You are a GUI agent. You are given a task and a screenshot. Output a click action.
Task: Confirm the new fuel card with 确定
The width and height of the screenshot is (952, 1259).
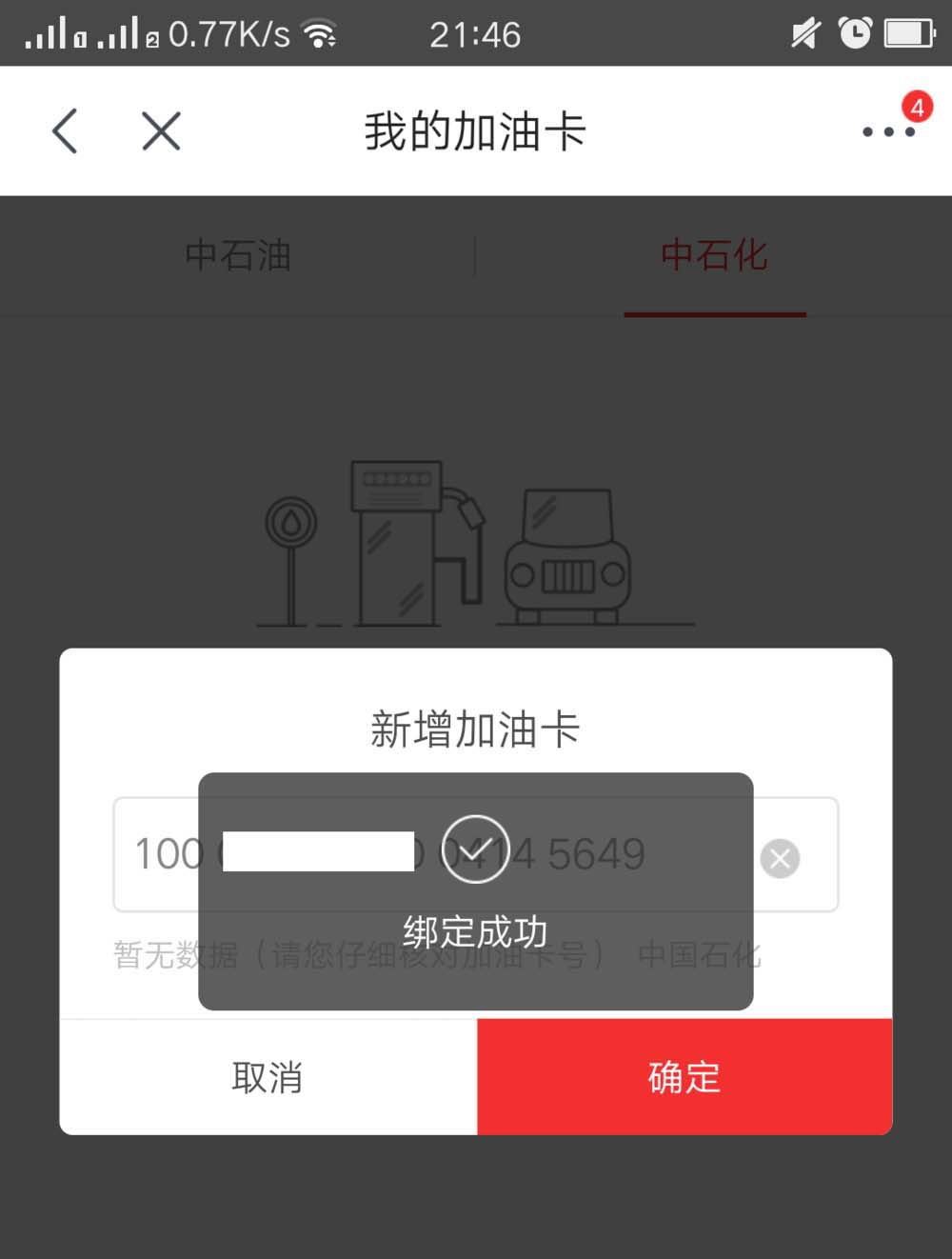point(684,1077)
